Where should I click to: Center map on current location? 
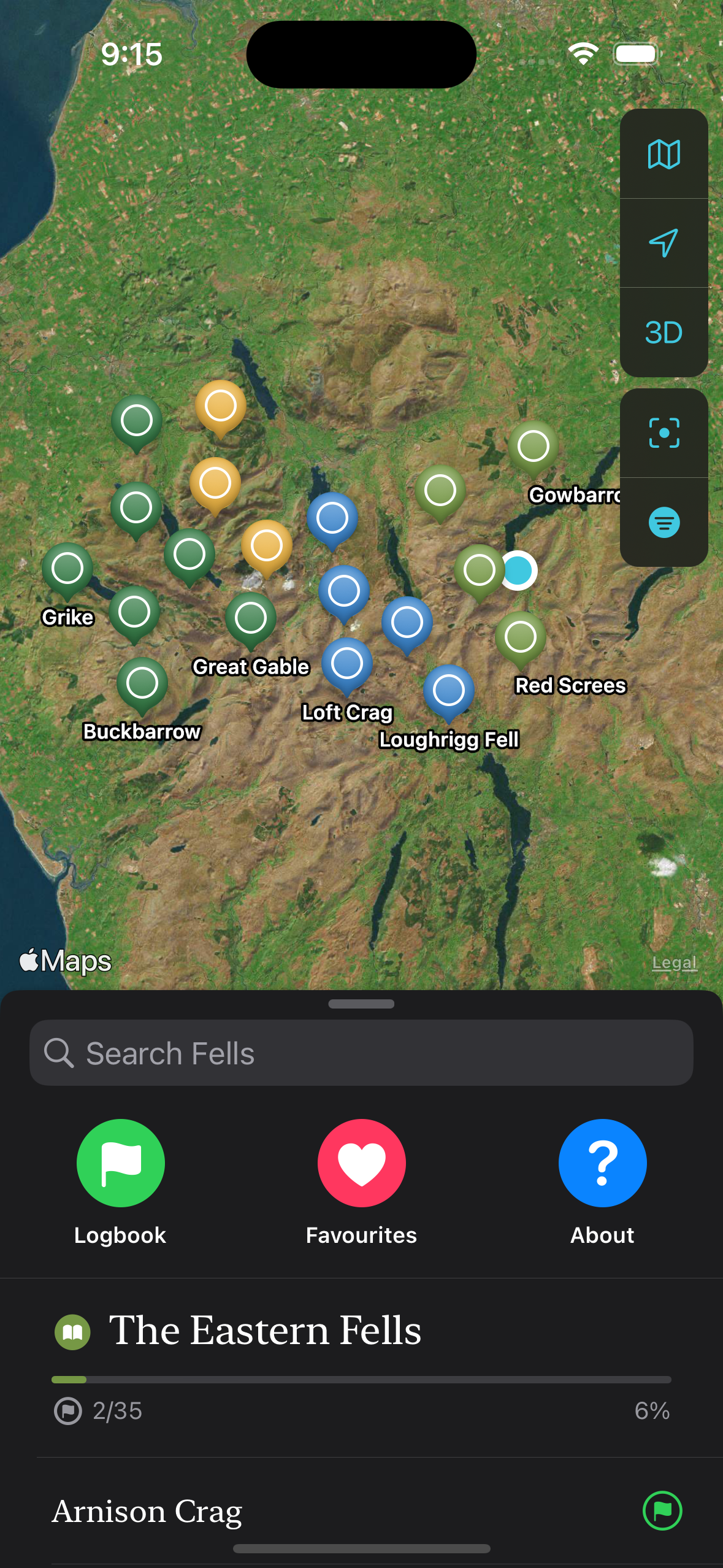click(664, 243)
